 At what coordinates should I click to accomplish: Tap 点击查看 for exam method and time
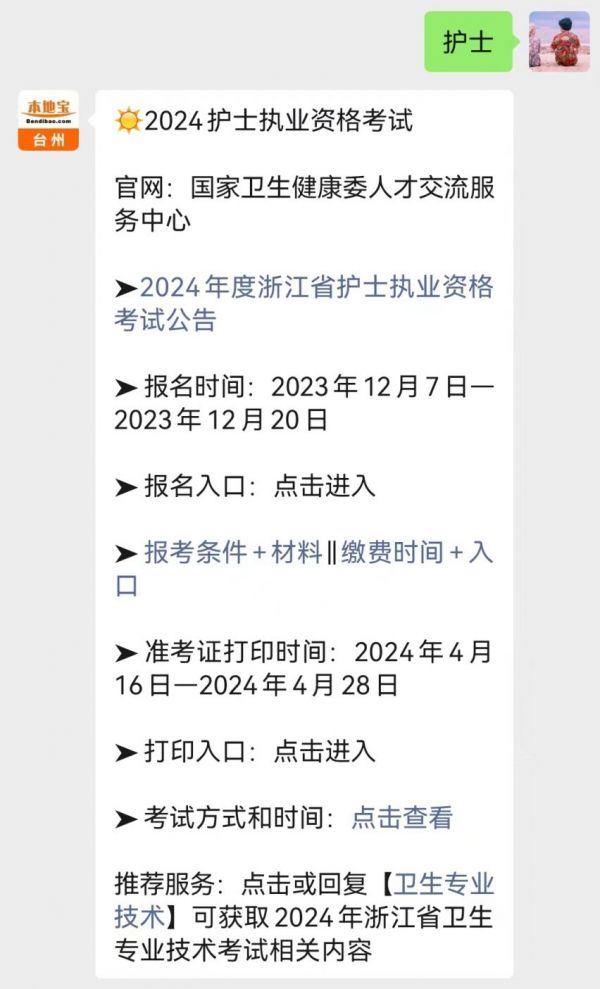coord(402,817)
